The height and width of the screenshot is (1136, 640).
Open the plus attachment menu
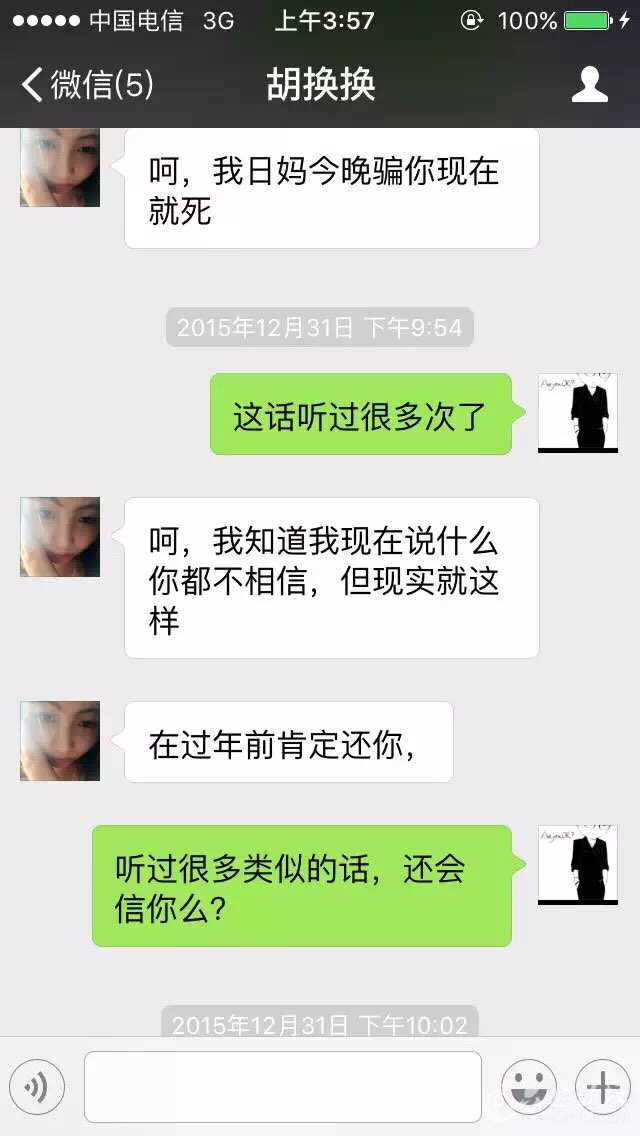pyautogui.click(x=602, y=1088)
